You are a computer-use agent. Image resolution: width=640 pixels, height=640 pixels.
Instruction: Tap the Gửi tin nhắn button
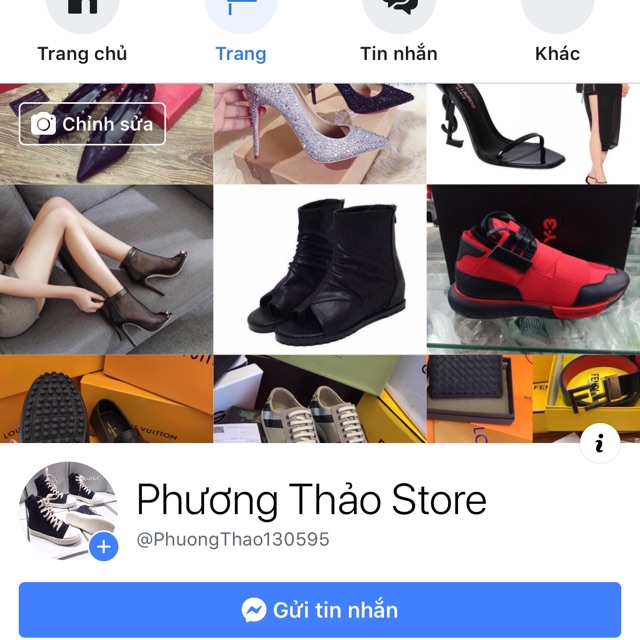(x=320, y=610)
